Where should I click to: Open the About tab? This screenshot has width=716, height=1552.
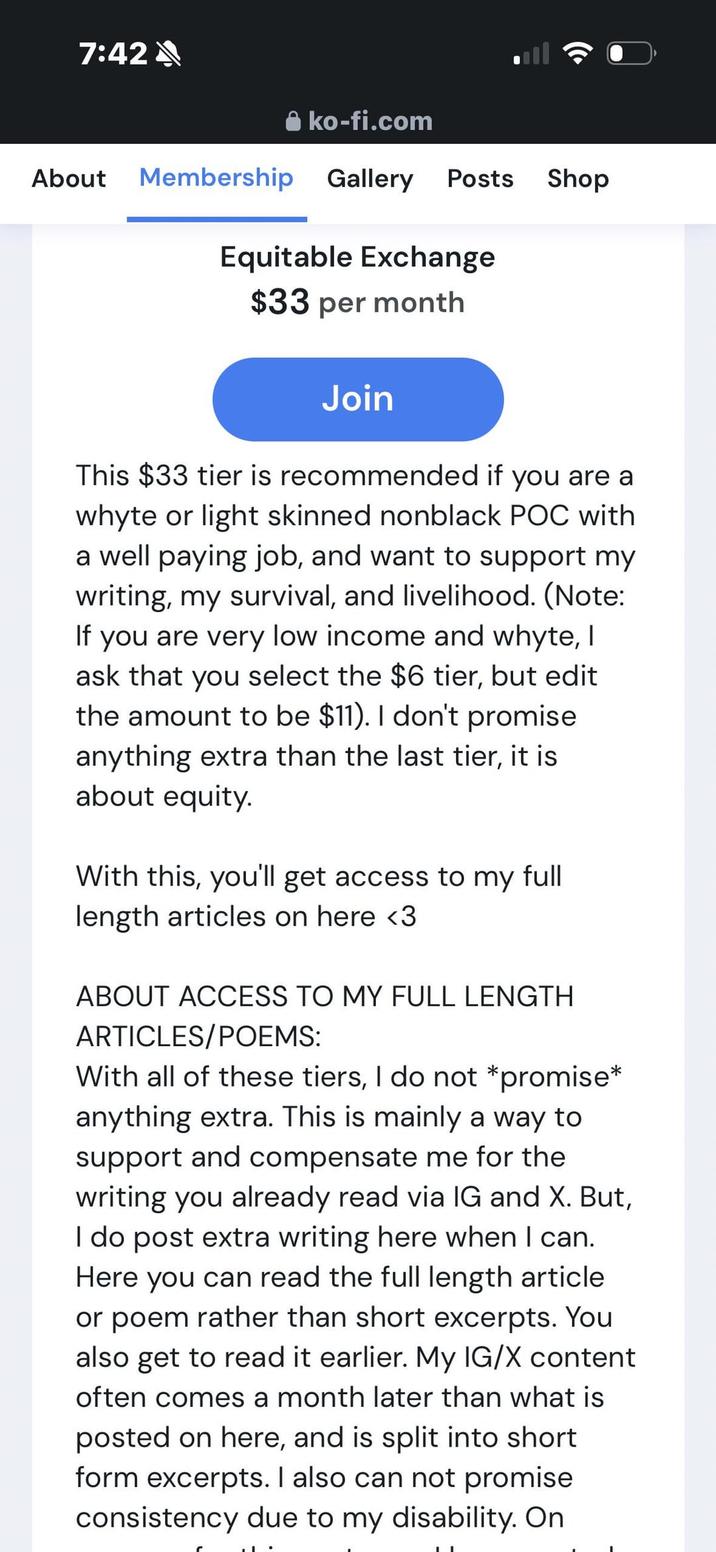68,179
